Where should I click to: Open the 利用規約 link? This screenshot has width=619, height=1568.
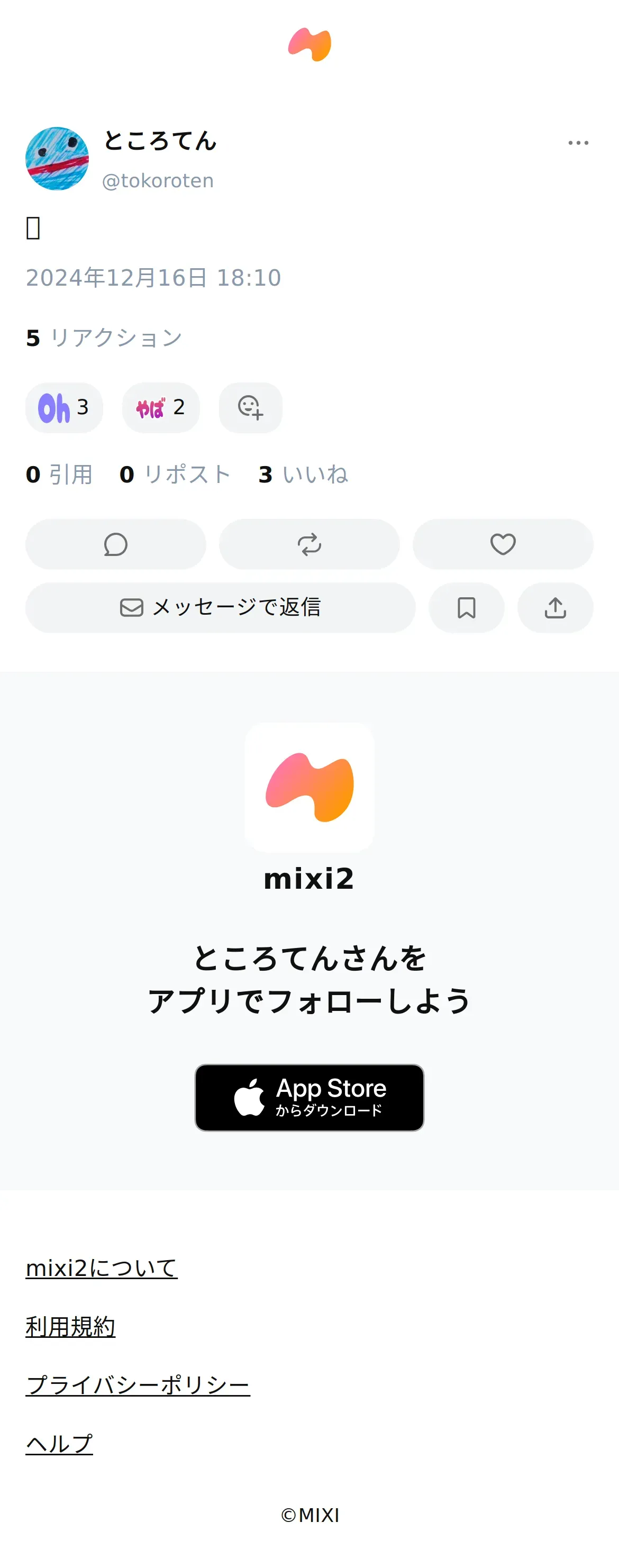pyautogui.click(x=70, y=1326)
